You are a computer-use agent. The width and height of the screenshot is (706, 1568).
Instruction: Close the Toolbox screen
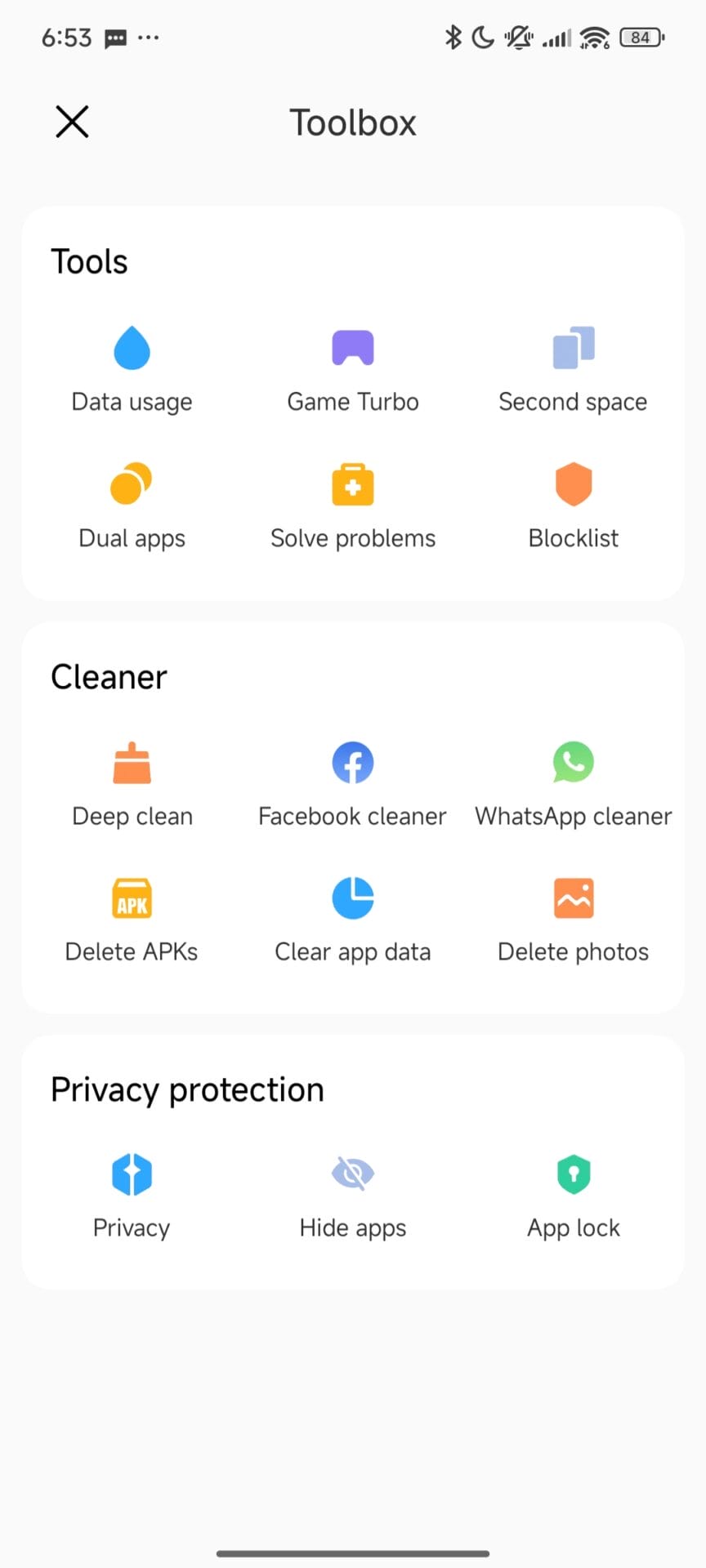pyautogui.click(x=72, y=122)
